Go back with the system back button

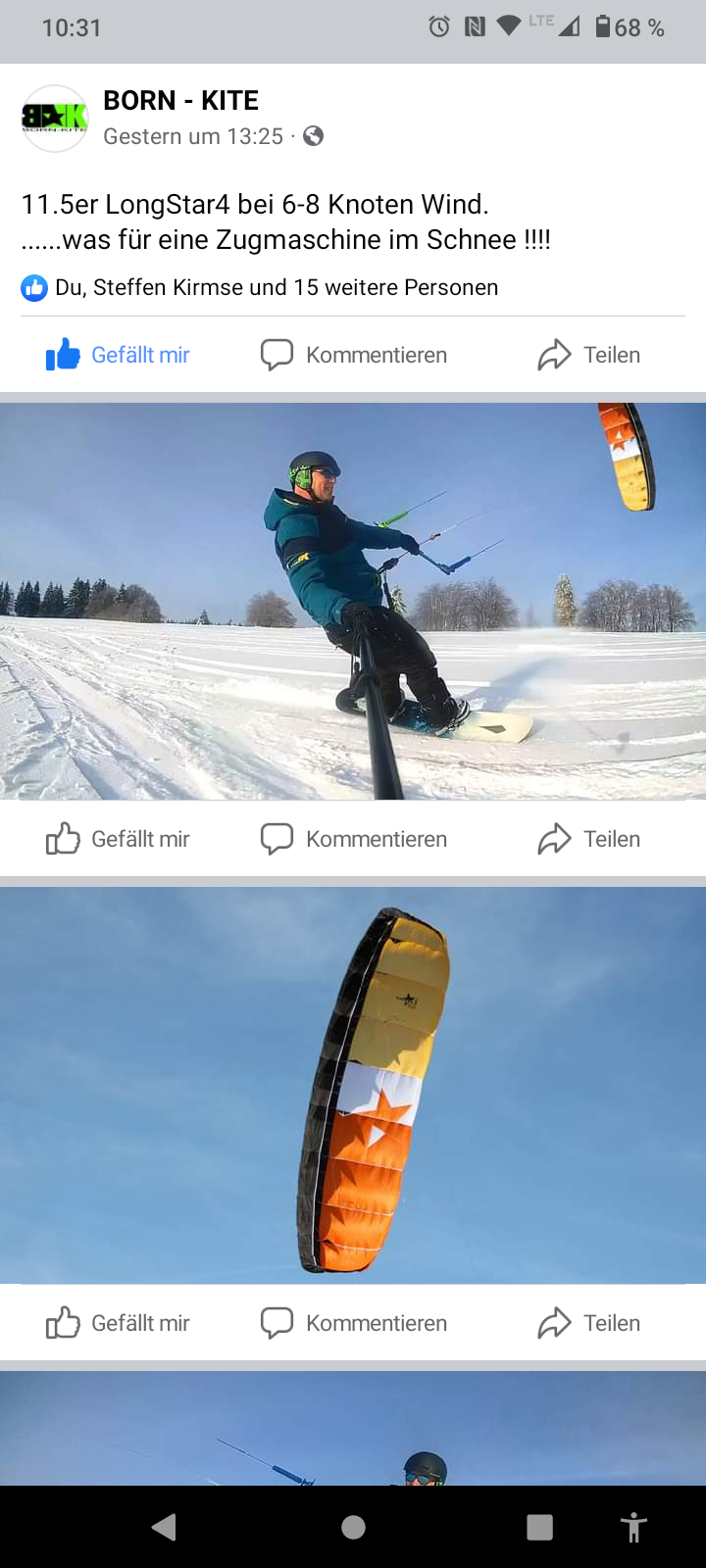(x=165, y=1527)
